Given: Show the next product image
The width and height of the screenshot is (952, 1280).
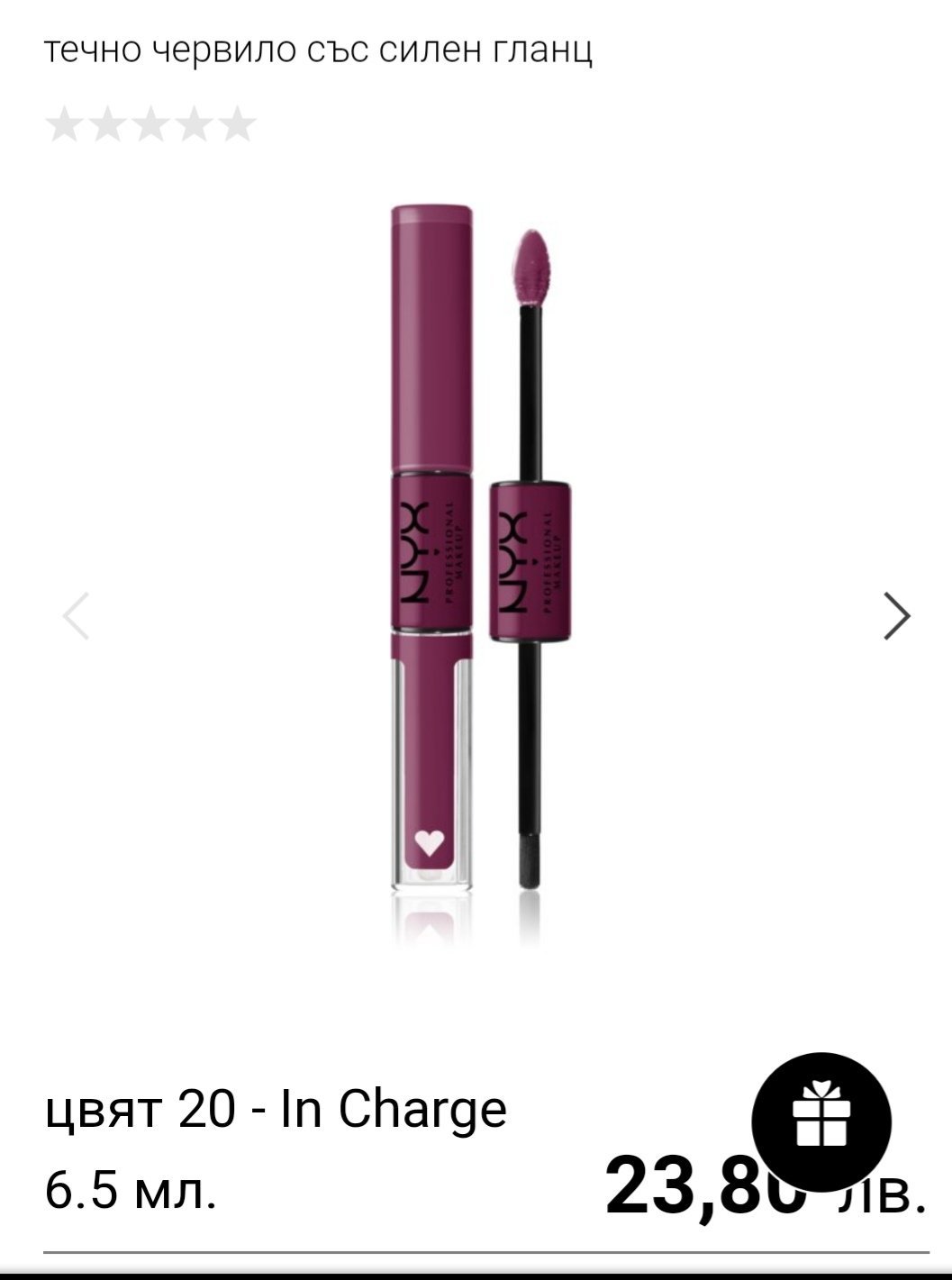Looking at the screenshot, I should (897, 615).
